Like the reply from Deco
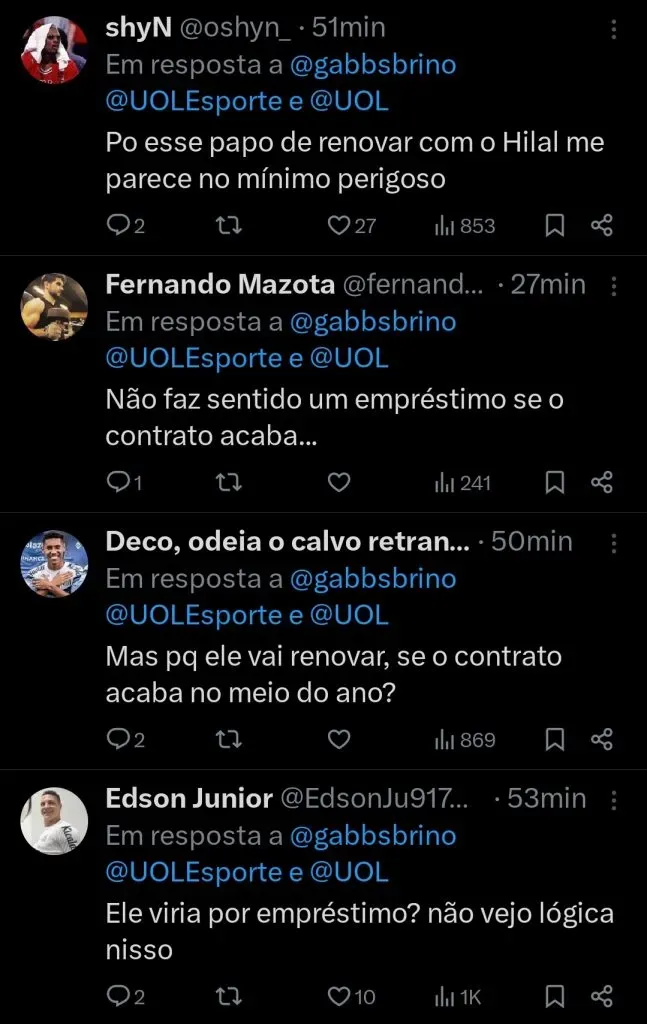This screenshot has height=1024, width=647. tap(340, 740)
